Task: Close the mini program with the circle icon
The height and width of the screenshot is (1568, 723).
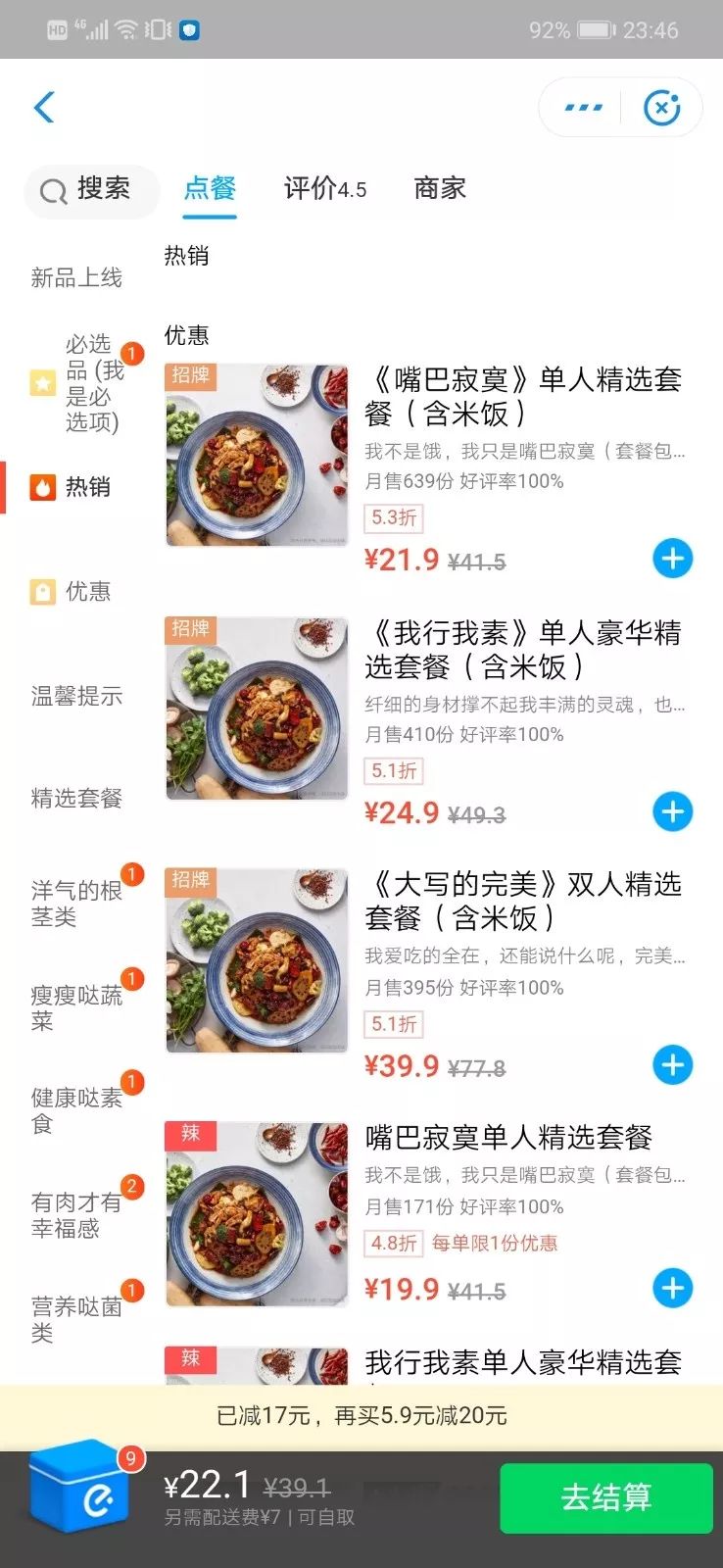Action: tap(661, 108)
